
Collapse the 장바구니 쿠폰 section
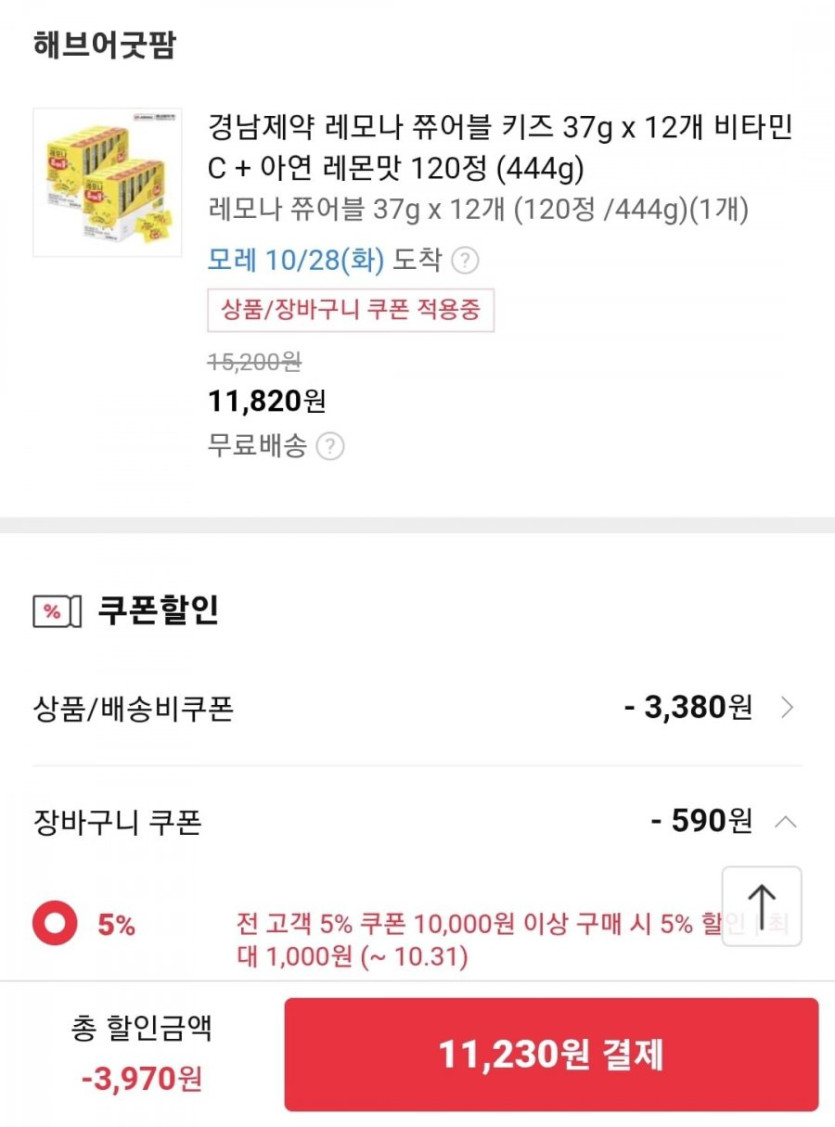(x=786, y=822)
